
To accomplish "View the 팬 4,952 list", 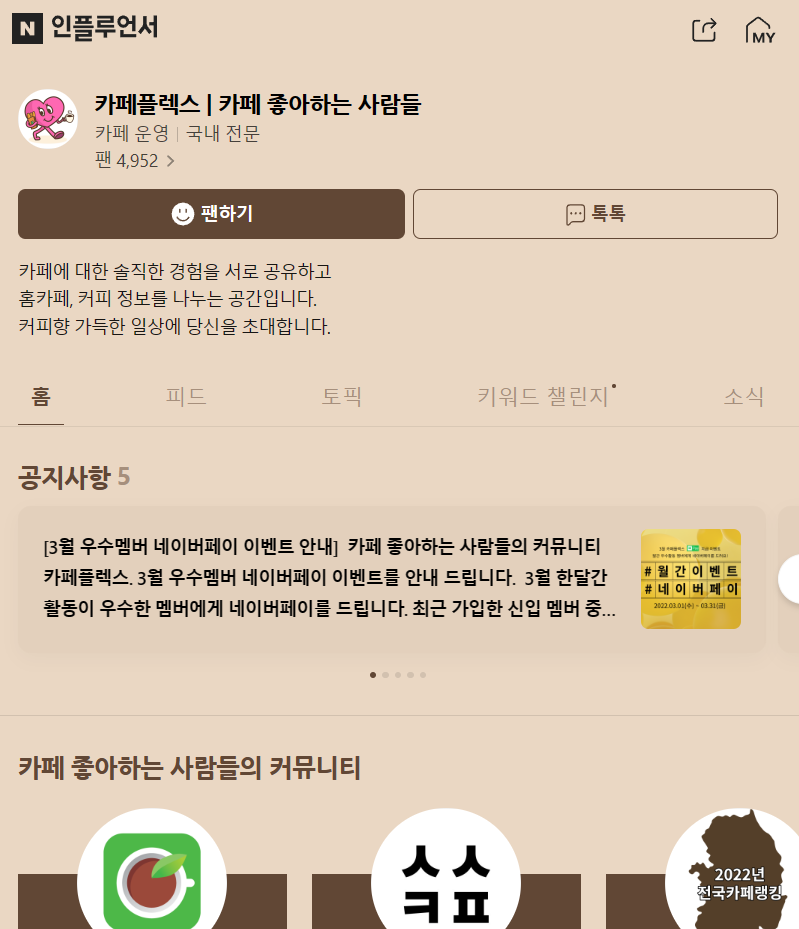I will pyautogui.click(x=135, y=160).
